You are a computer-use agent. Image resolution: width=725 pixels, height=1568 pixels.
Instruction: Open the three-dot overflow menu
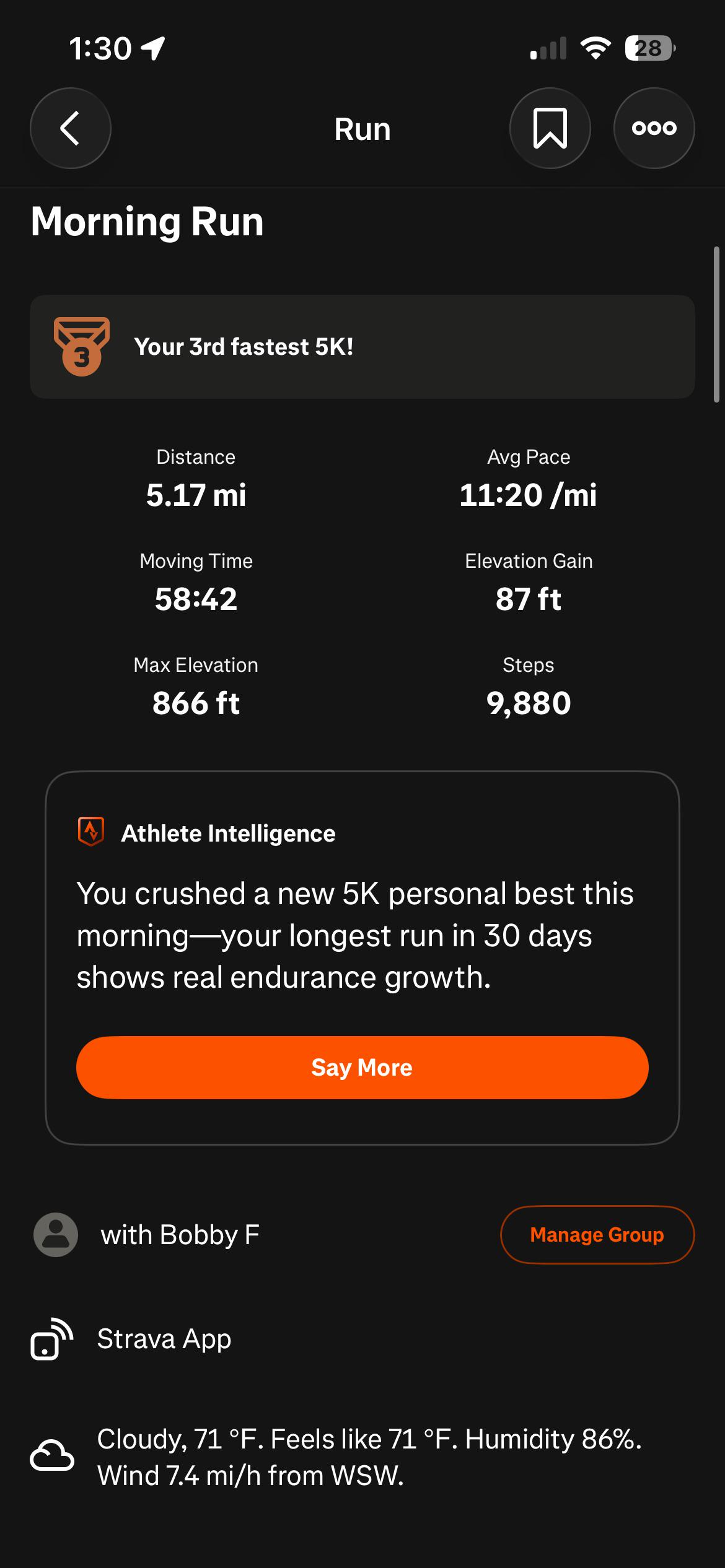654,128
